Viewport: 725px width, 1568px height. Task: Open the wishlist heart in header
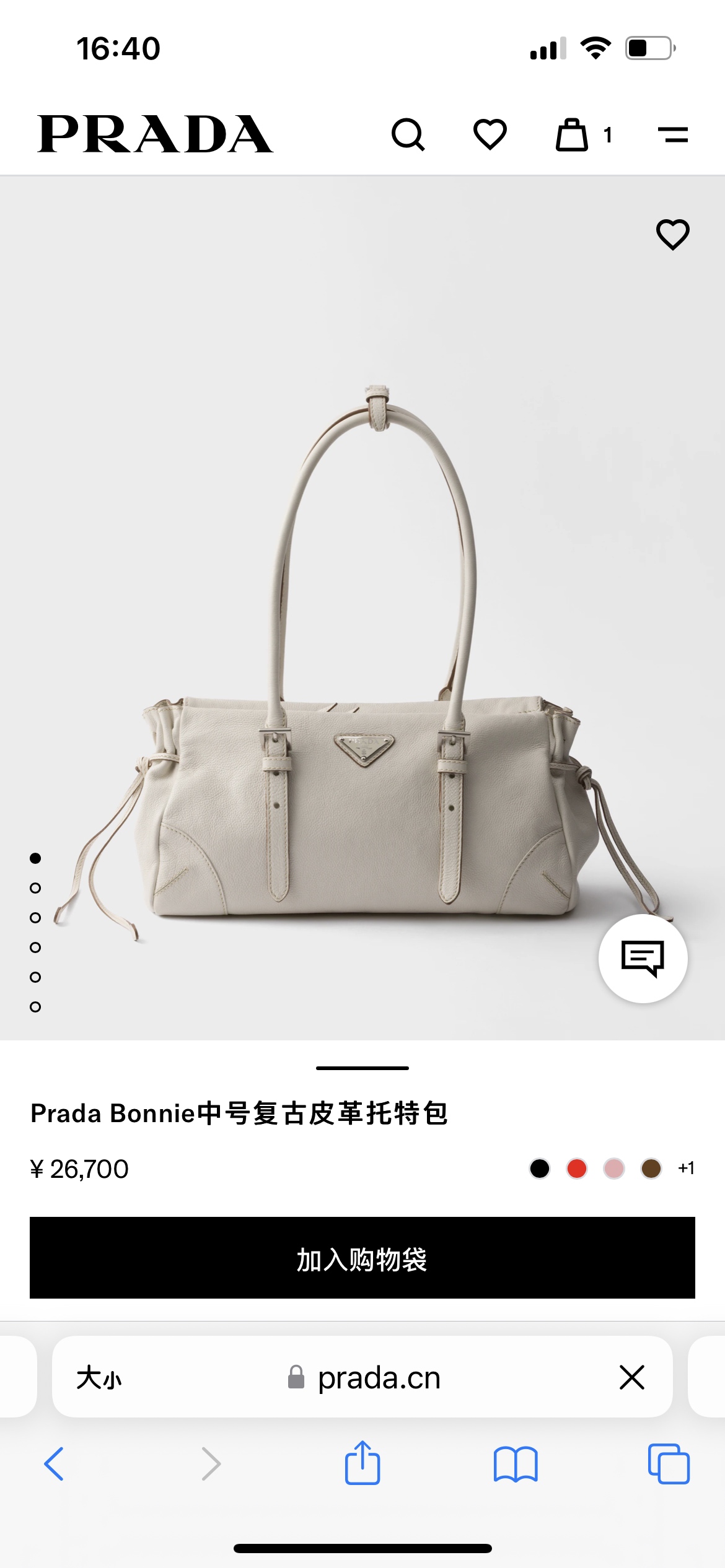point(490,134)
